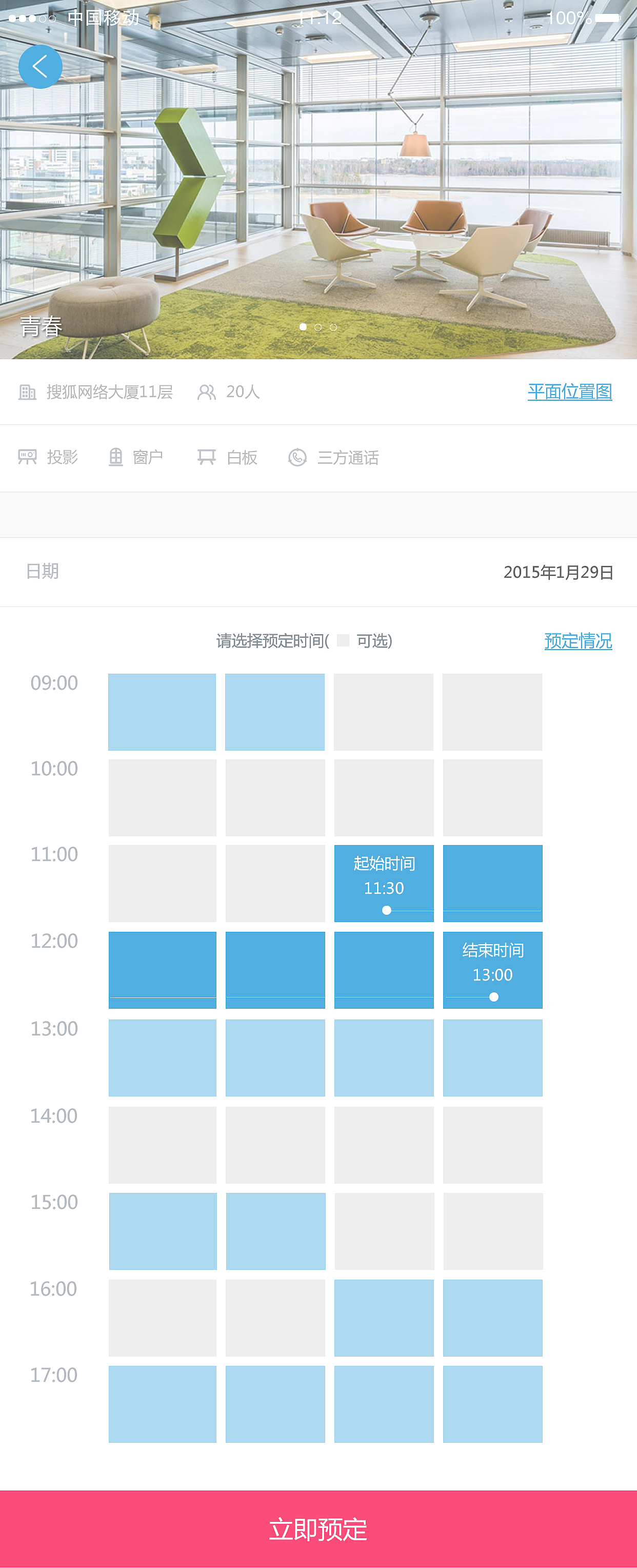Pick the last slot in the 09:00 row

492,712
